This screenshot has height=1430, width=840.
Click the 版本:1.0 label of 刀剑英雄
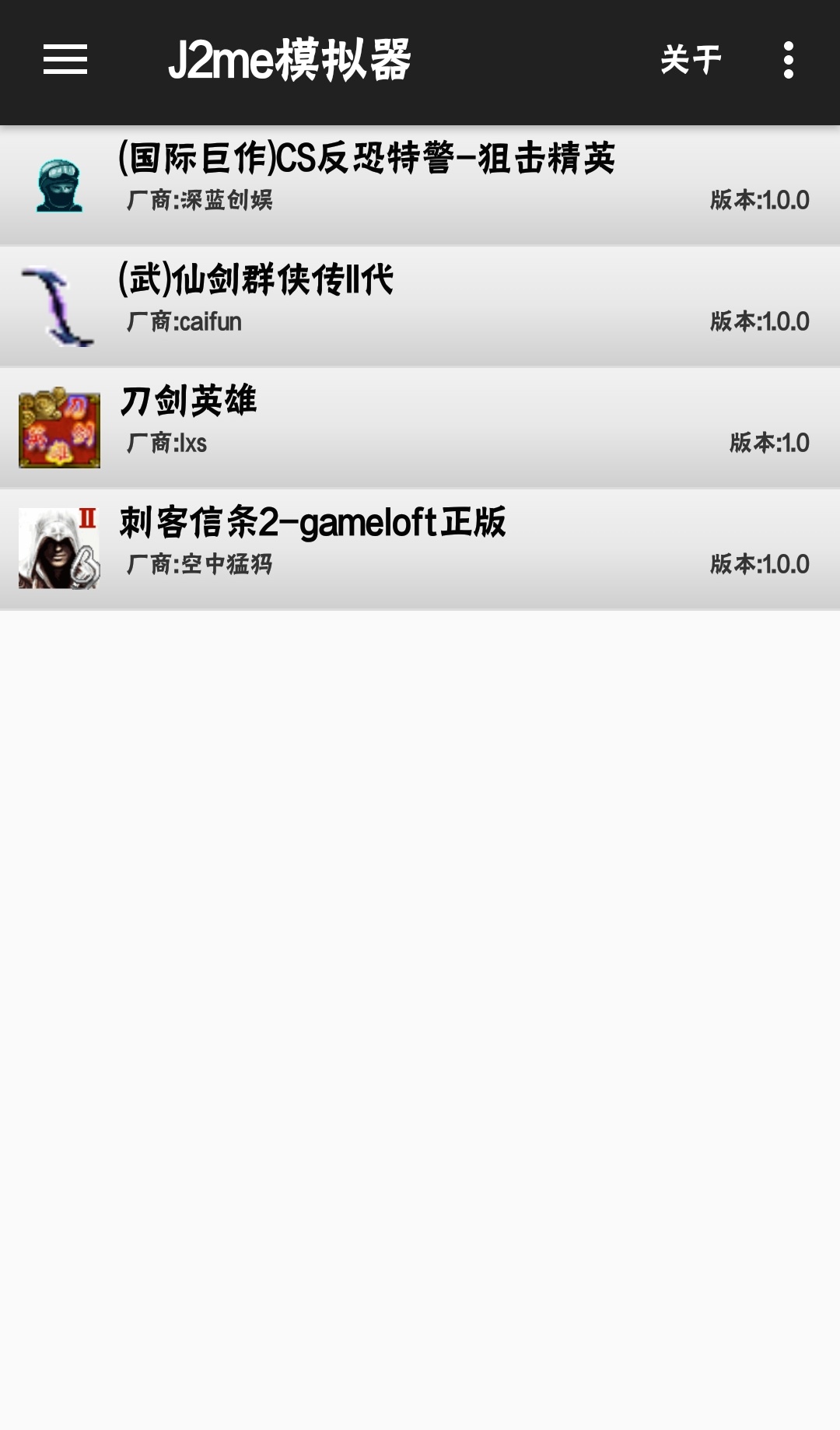click(770, 442)
